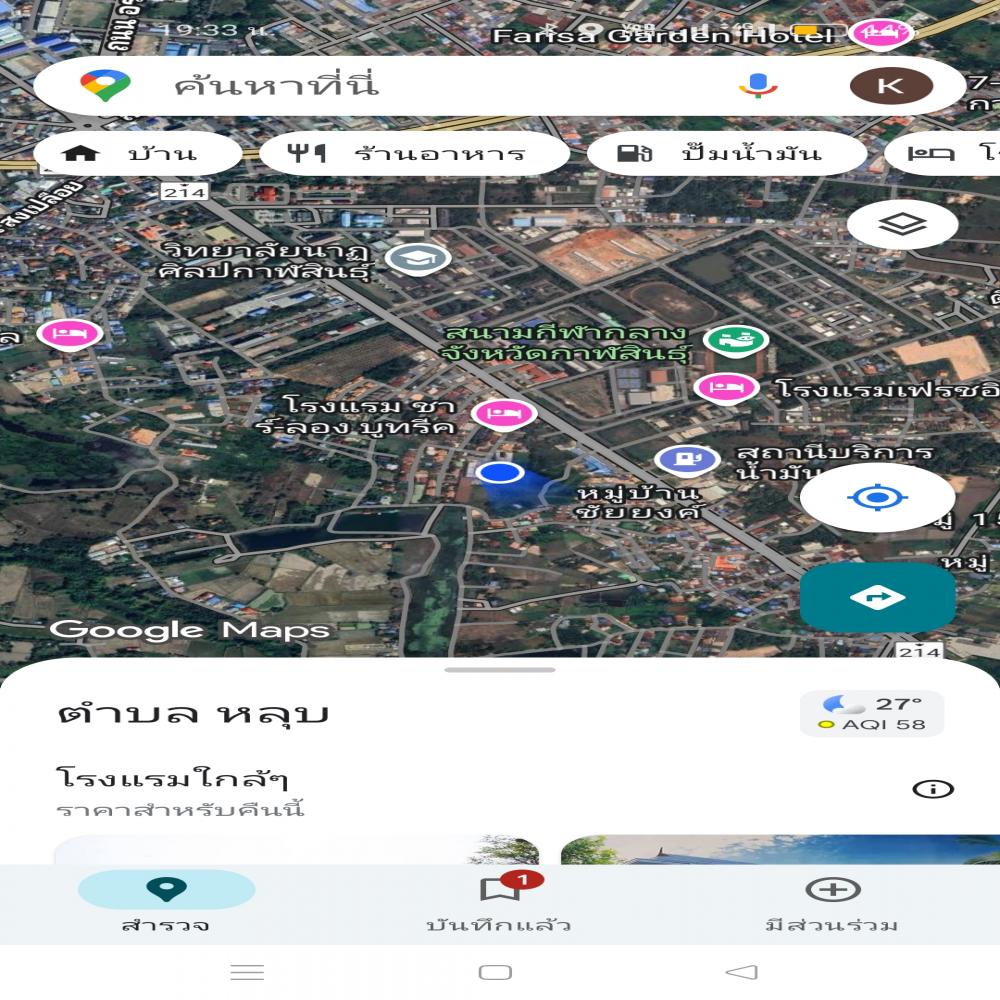Open the วิทยาลัยนาฏศิลปกาฬสินธุ์ school pin
Screen dimensions: 1000x1000
[417, 259]
